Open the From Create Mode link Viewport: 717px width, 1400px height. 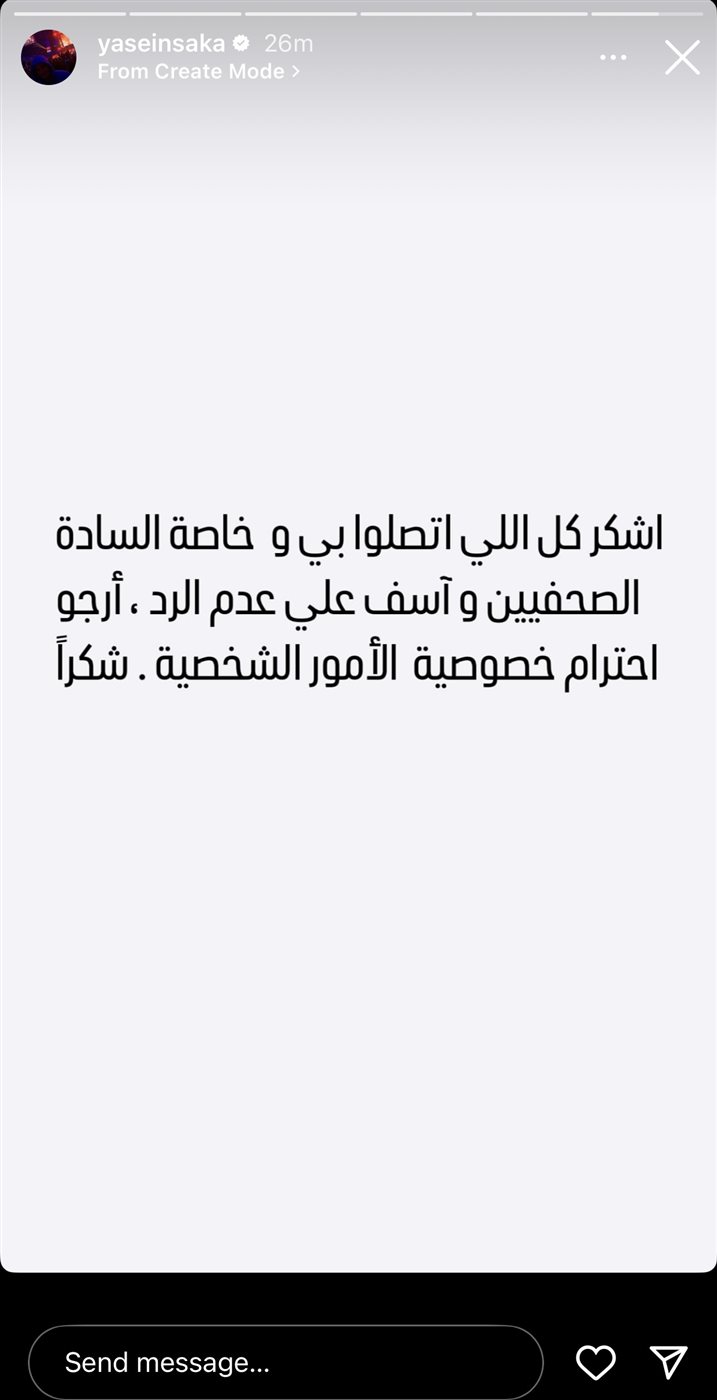198,72
